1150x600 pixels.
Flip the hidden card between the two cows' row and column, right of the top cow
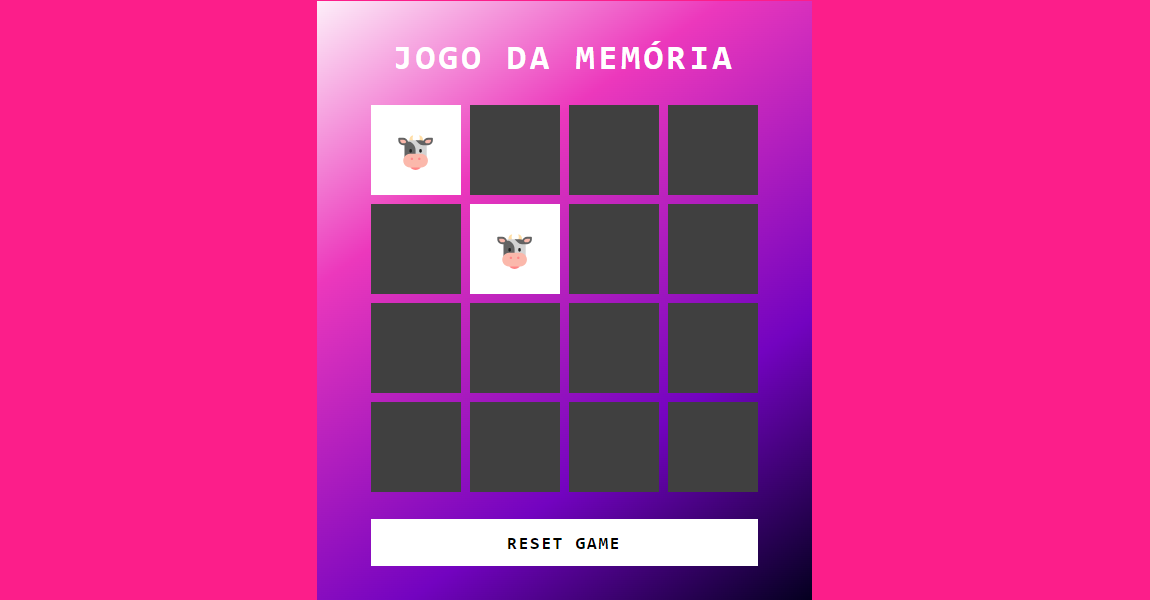pos(515,150)
